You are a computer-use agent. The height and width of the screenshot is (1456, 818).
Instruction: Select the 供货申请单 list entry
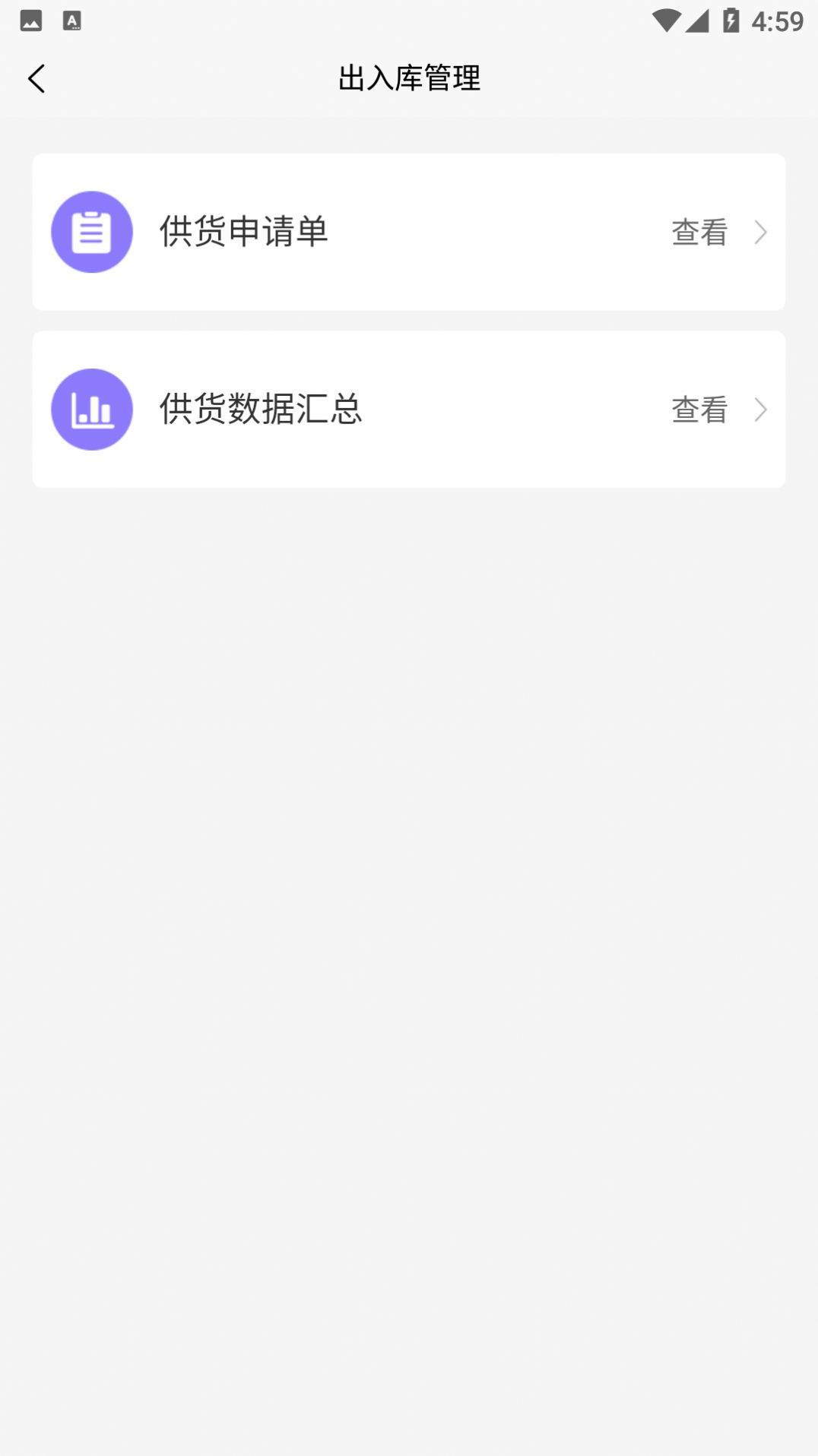[408, 233]
